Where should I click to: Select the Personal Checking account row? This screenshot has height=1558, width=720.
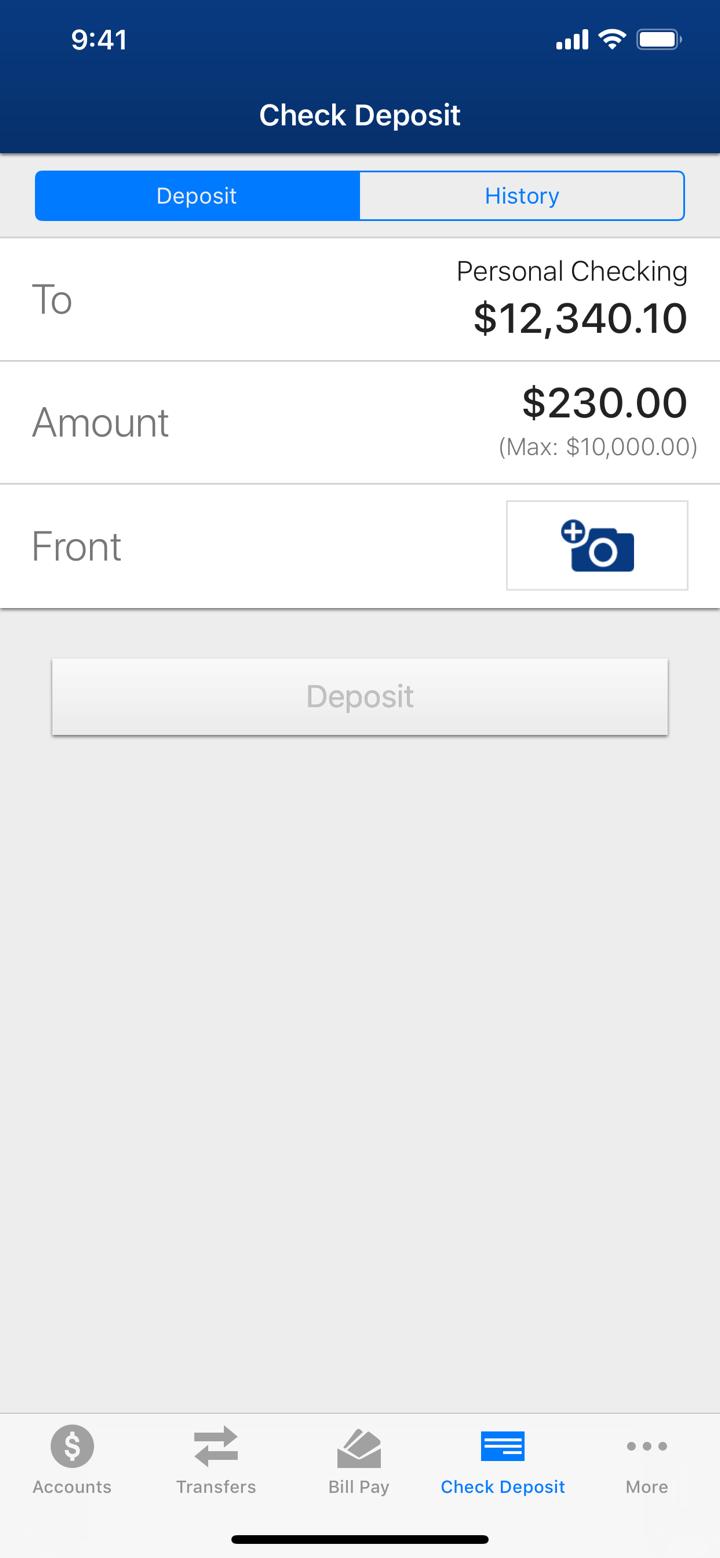click(571, 271)
